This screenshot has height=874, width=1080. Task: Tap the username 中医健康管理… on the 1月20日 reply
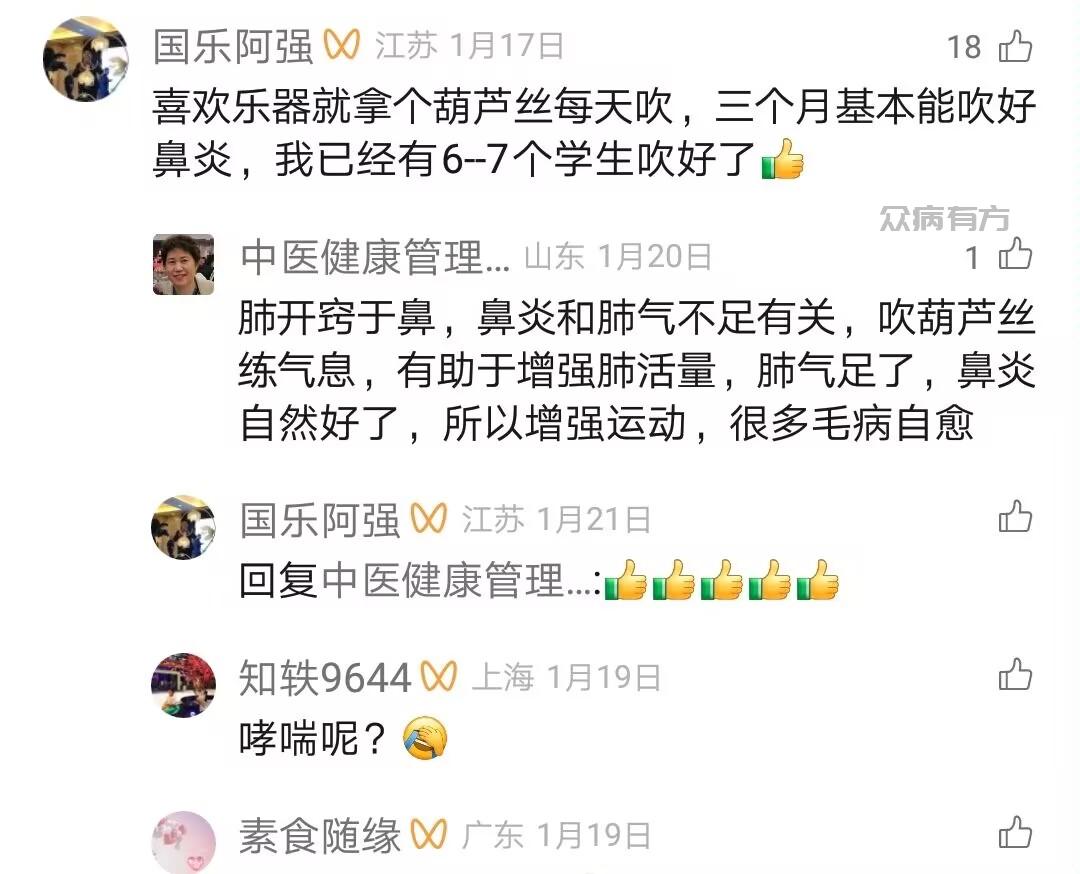[375, 258]
